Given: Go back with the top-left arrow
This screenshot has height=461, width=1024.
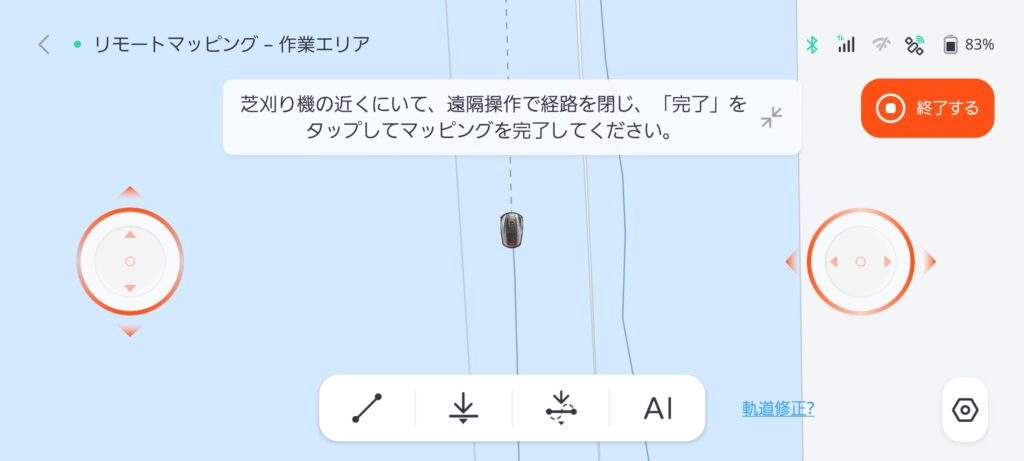Looking at the screenshot, I should coord(44,45).
